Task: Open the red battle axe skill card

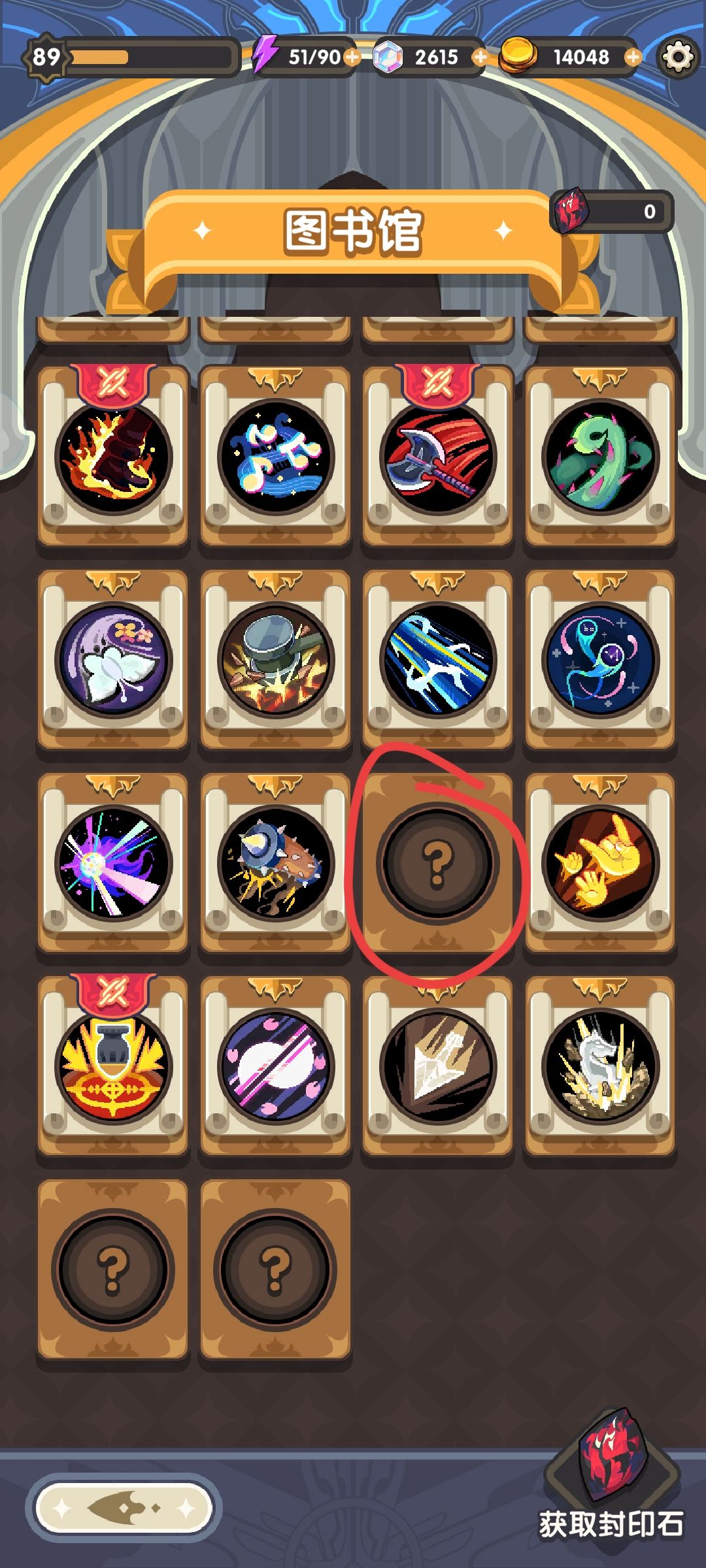Action: (437, 455)
